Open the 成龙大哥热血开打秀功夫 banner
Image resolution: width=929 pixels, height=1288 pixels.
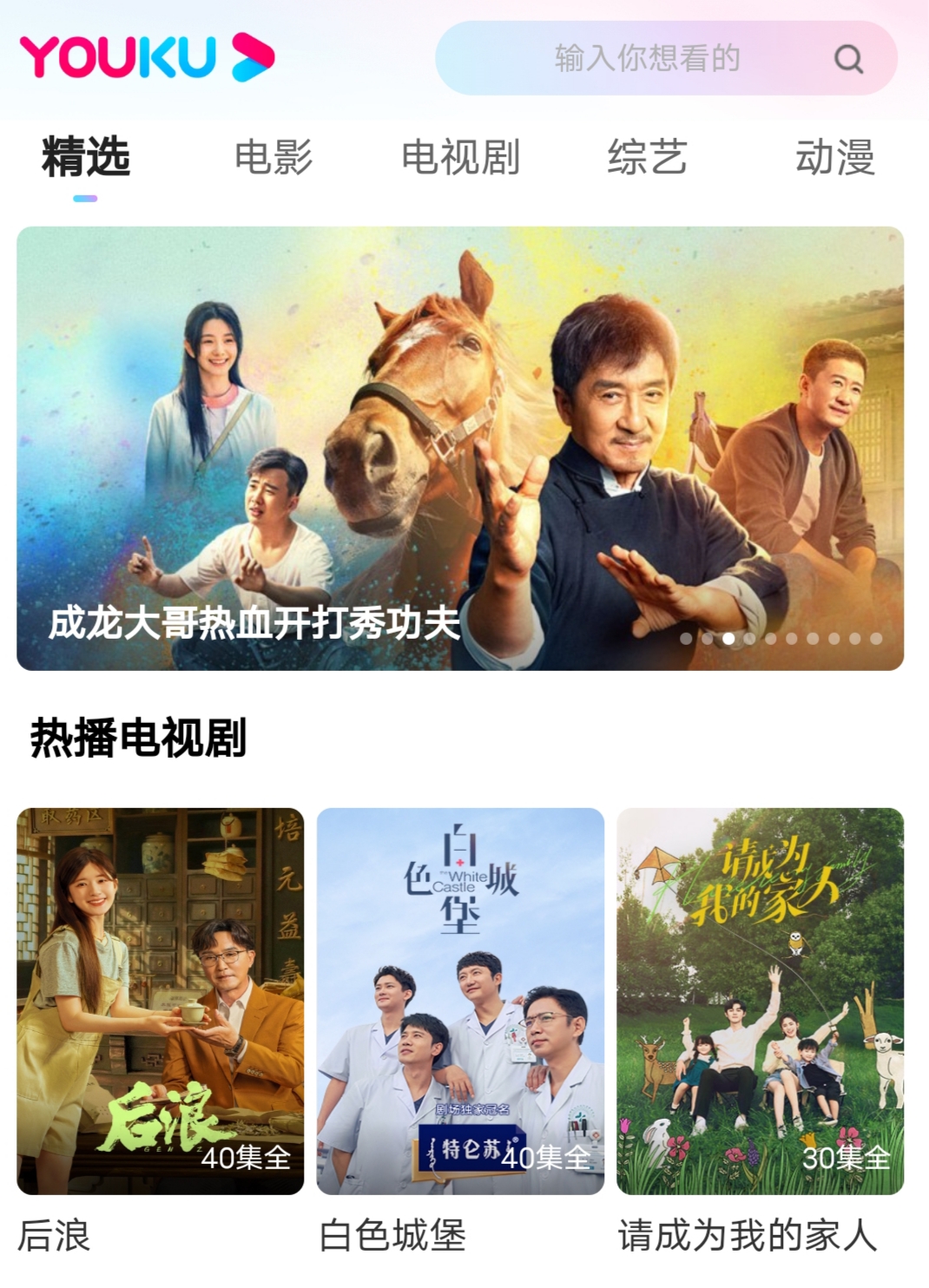pos(460,448)
